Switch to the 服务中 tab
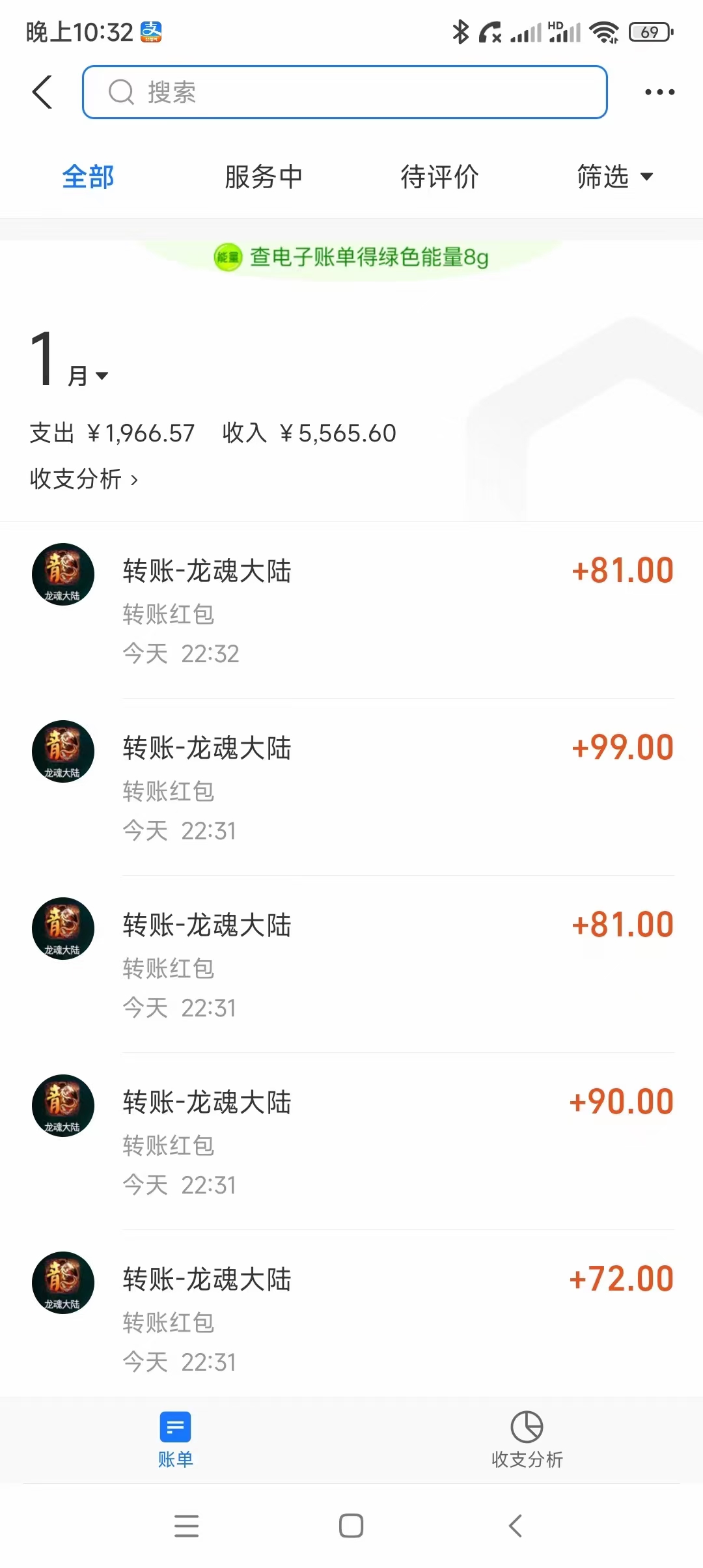This screenshot has width=703, height=1568. pyautogui.click(x=264, y=176)
